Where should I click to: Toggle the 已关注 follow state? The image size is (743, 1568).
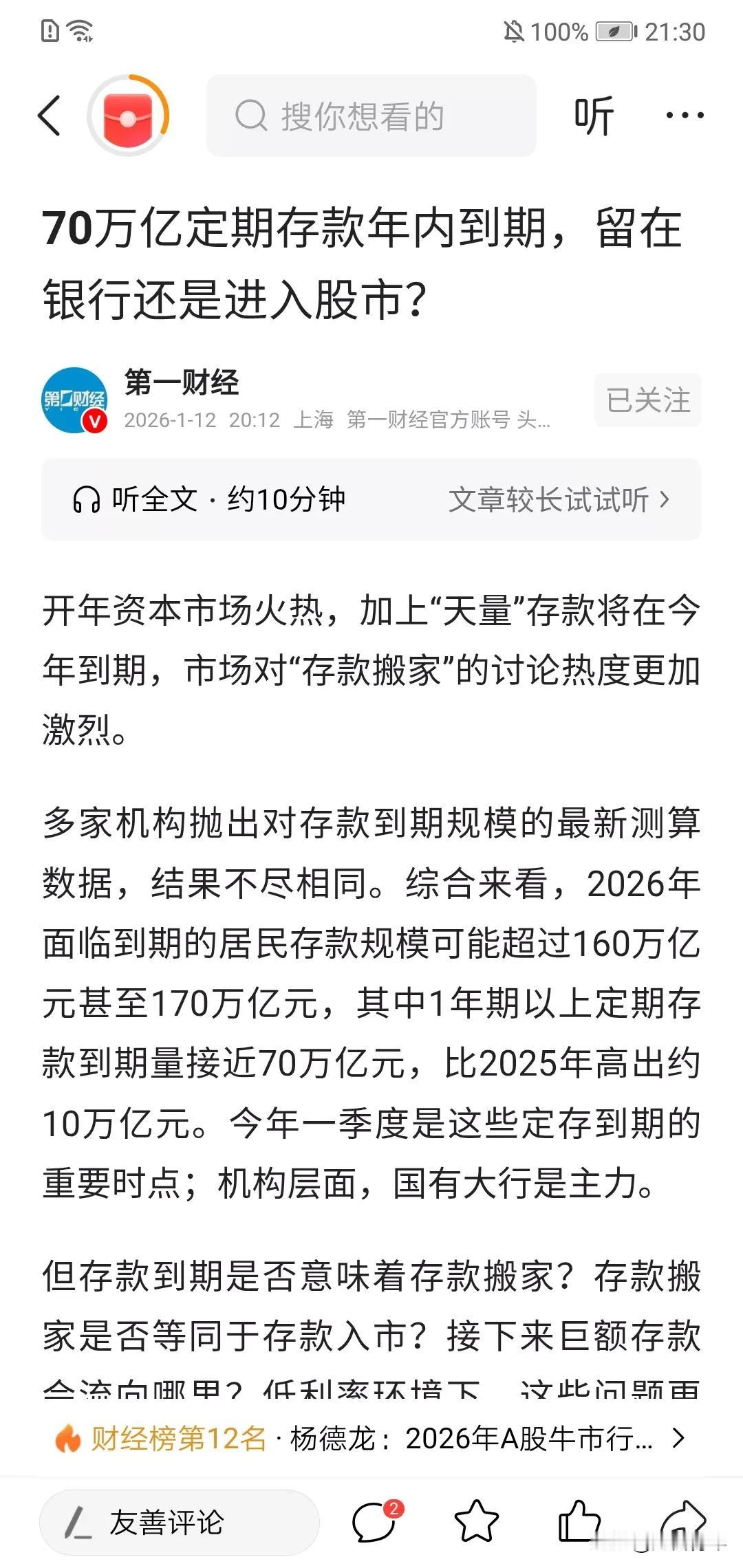click(x=645, y=401)
